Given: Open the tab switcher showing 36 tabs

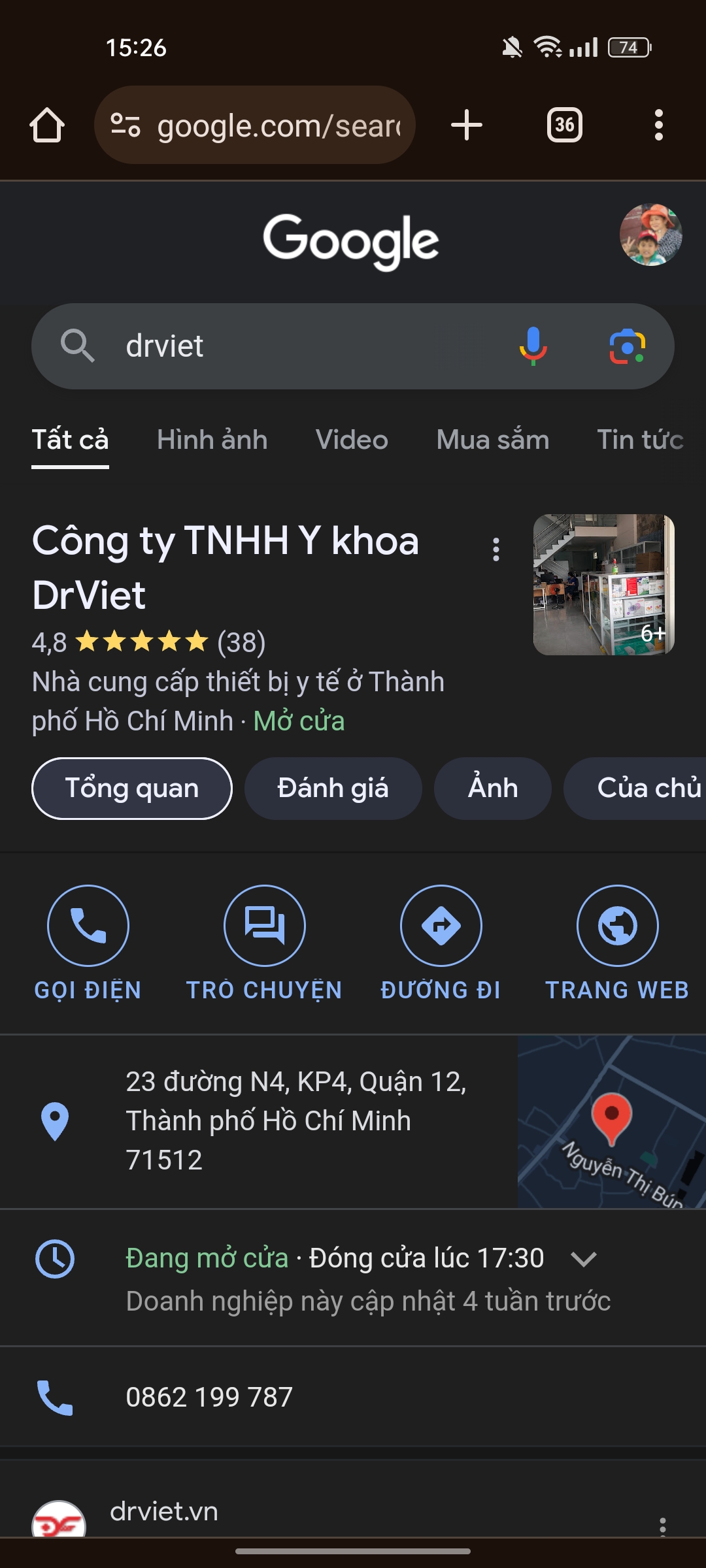Looking at the screenshot, I should point(565,125).
